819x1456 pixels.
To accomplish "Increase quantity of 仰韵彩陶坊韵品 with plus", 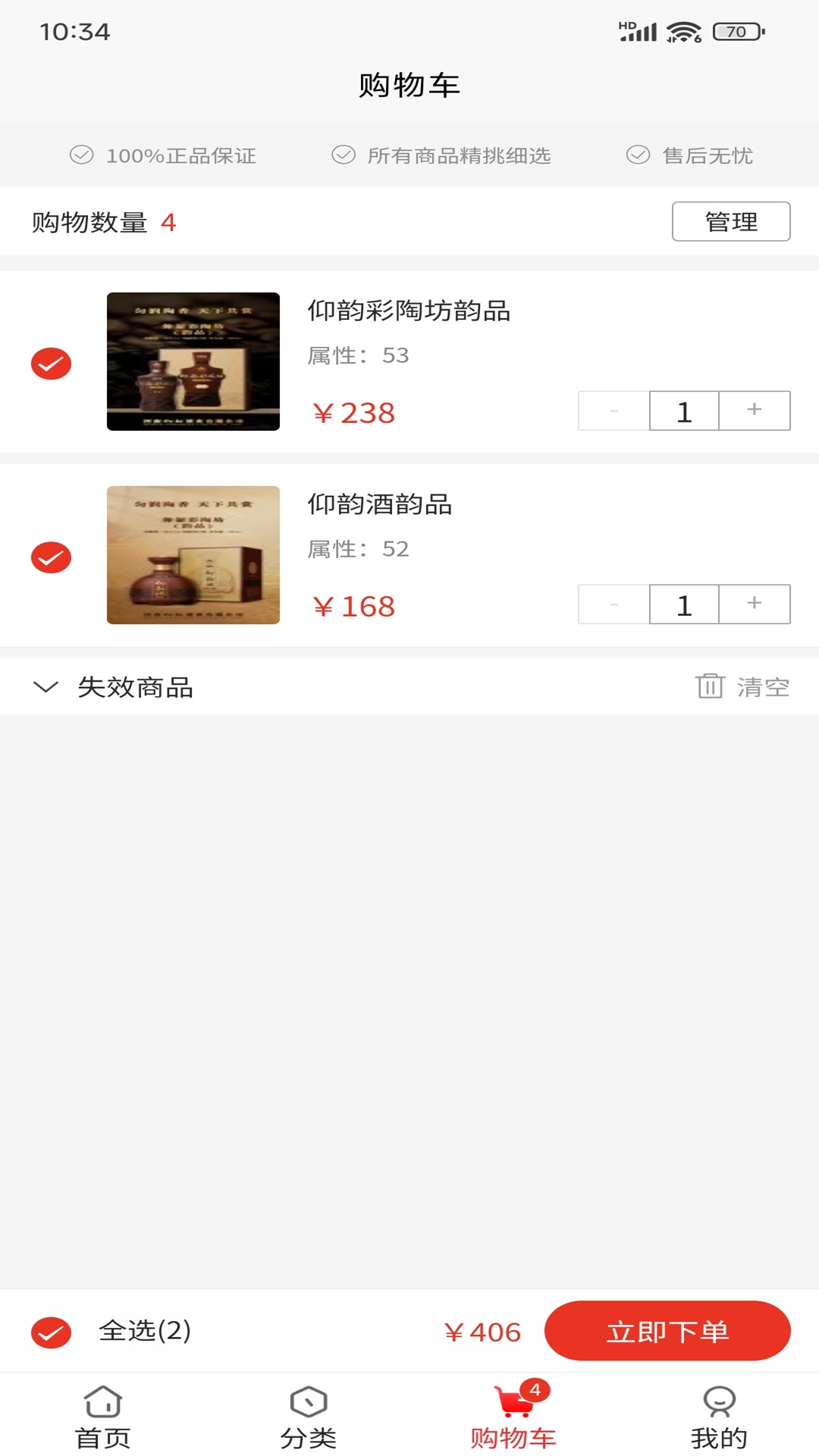I will [x=755, y=410].
